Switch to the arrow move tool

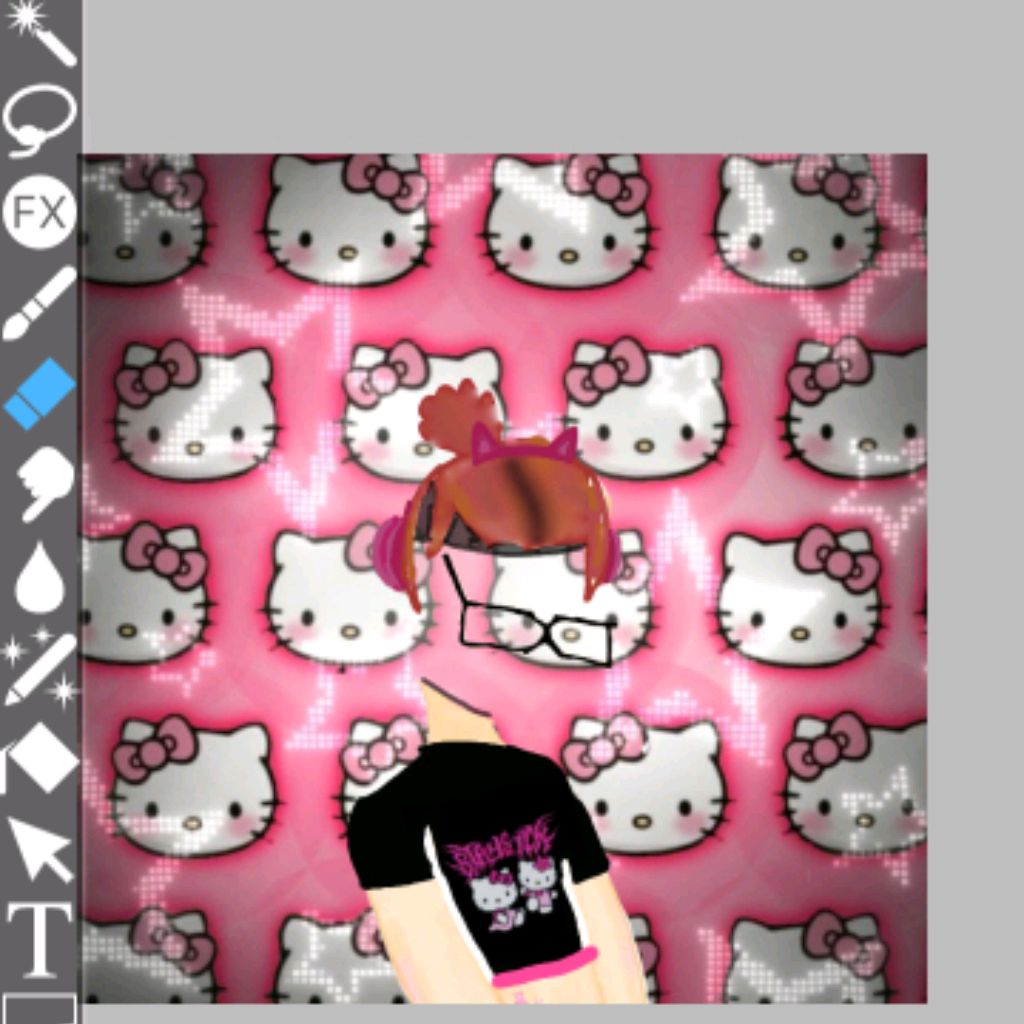pyautogui.click(x=40, y=850)
